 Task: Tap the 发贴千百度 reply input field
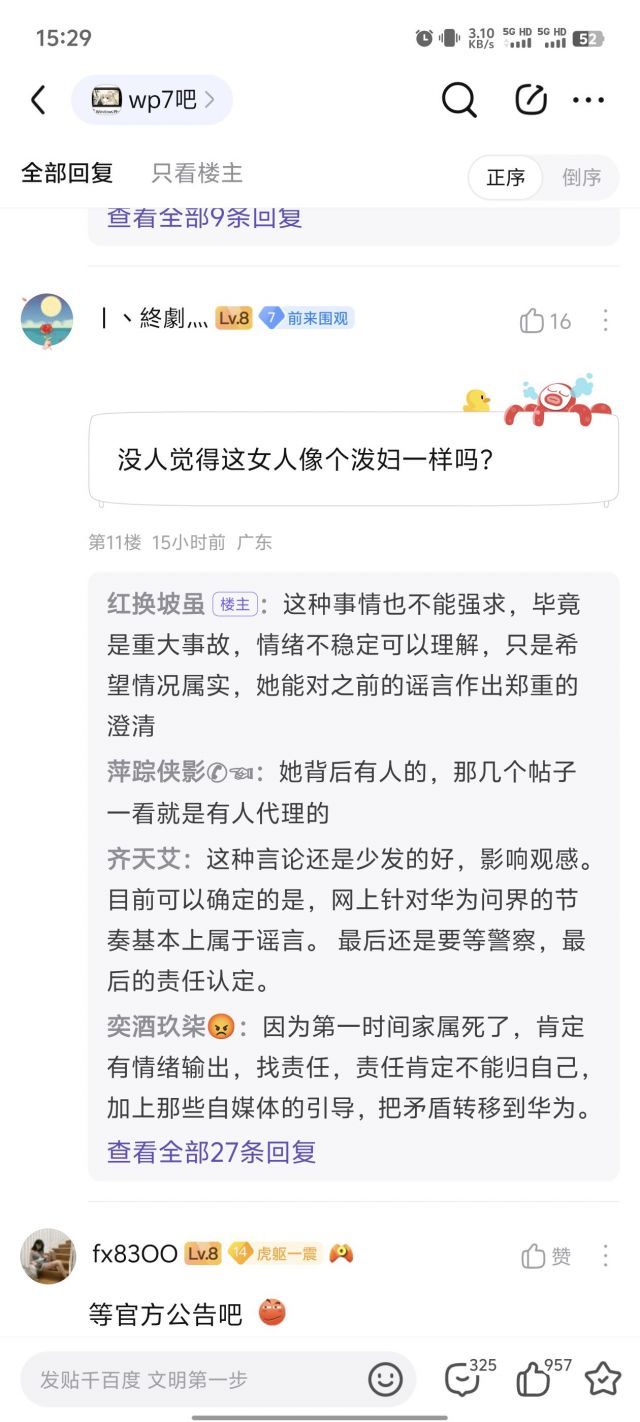pos(190,1380)
